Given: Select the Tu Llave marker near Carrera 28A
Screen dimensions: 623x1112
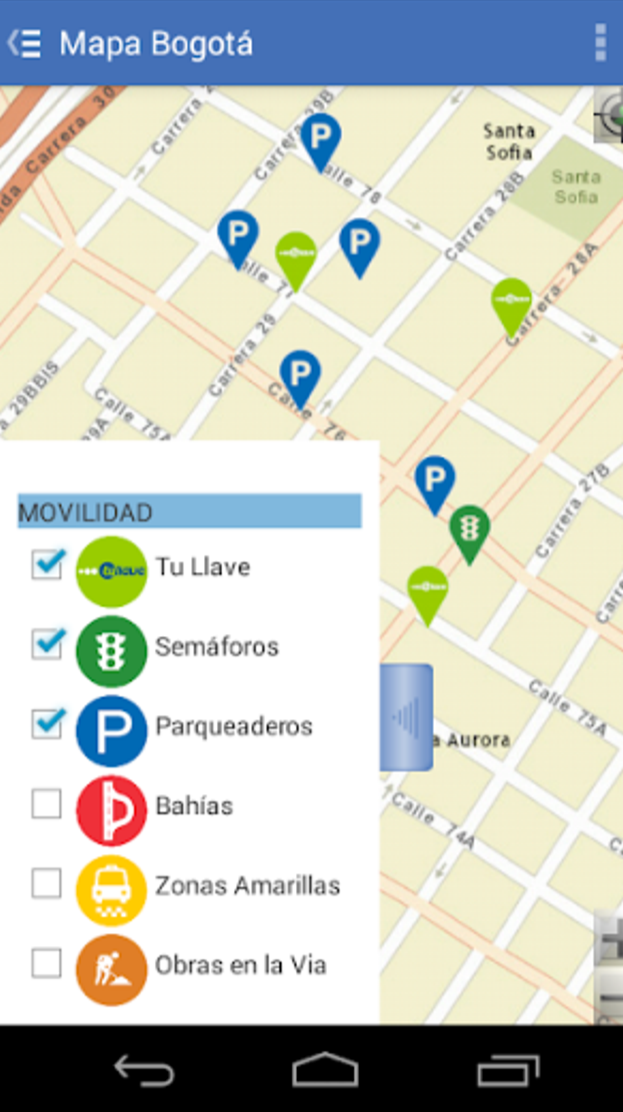Looking at the screenshot, I should (511, 301).
